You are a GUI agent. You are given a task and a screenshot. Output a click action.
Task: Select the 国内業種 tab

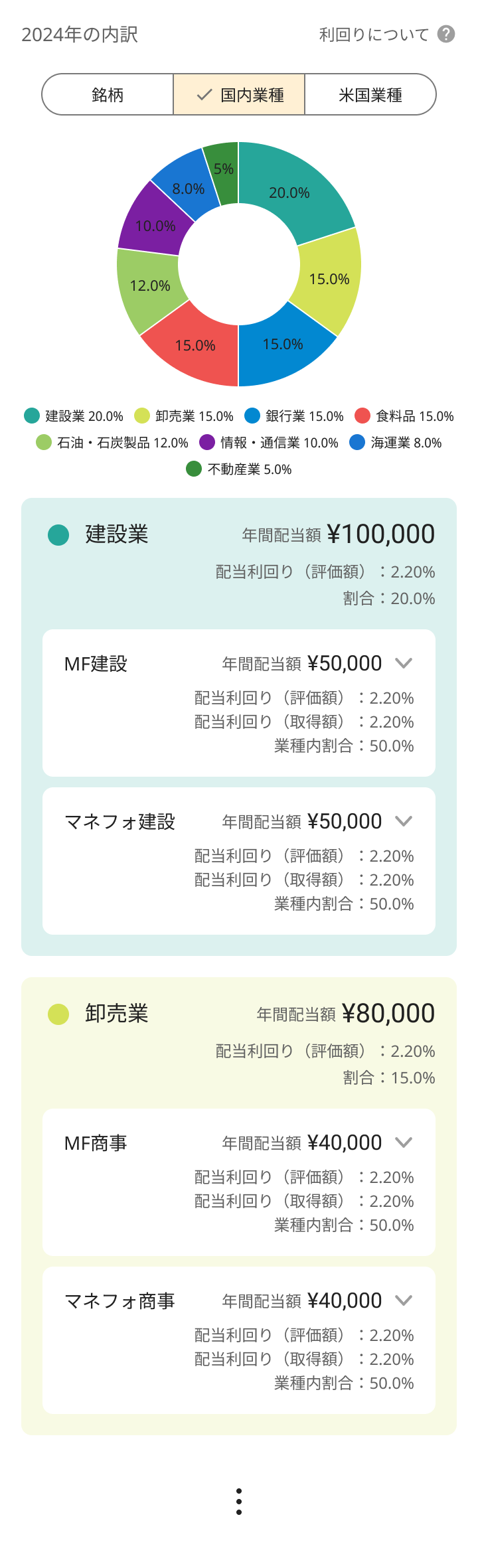click(x=239, y=95)
